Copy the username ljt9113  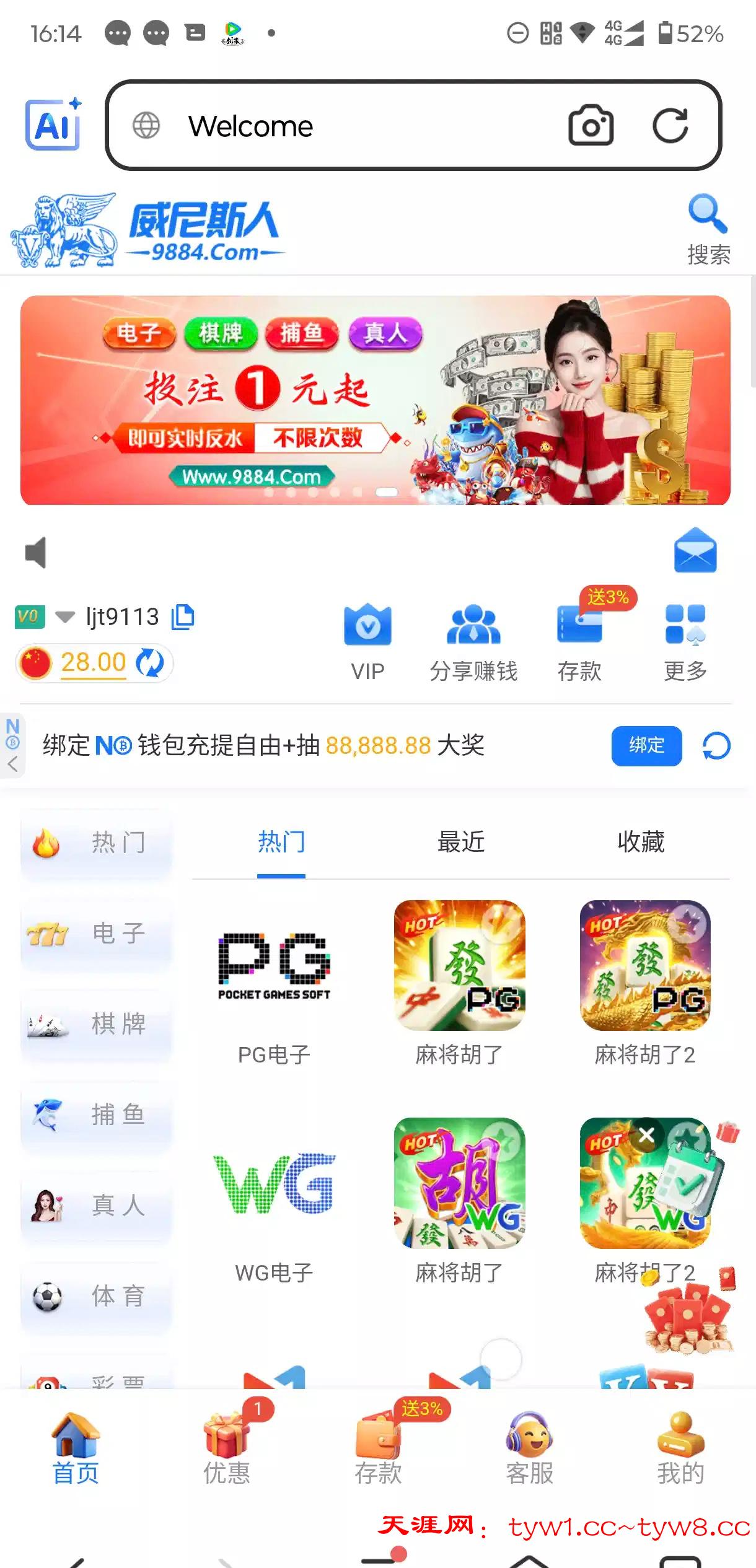(183, 616)
